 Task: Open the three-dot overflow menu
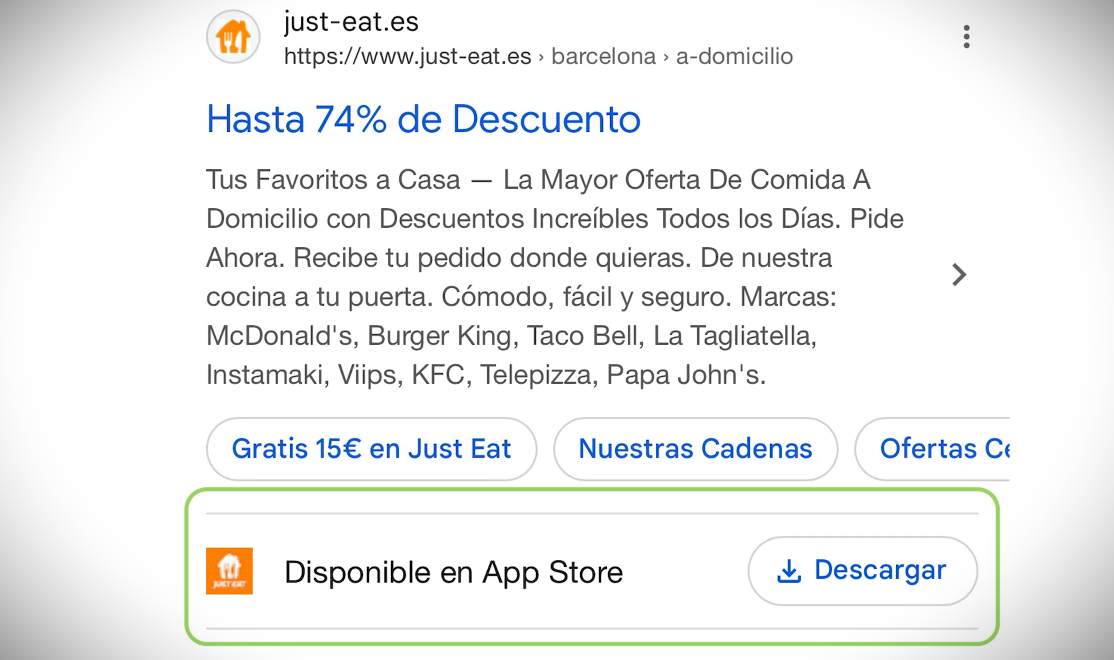[966, 38]
